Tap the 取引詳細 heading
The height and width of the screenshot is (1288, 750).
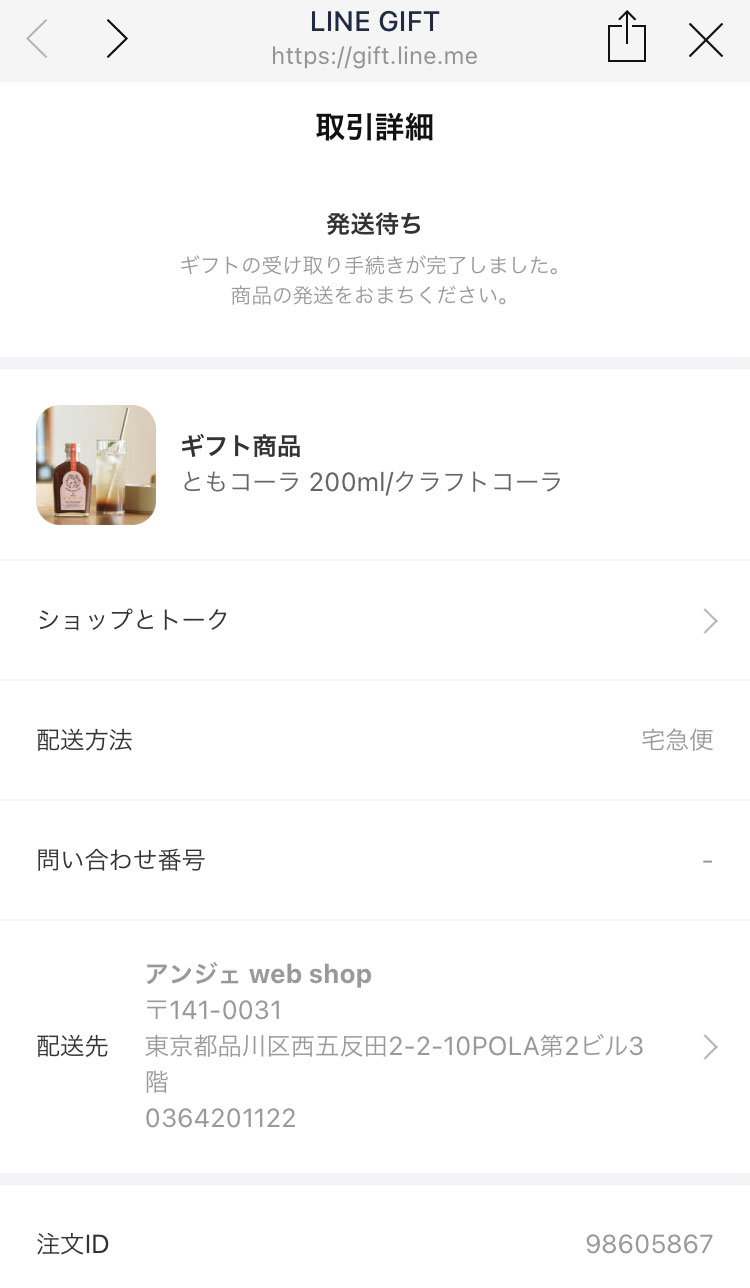(x=375, y=128)
